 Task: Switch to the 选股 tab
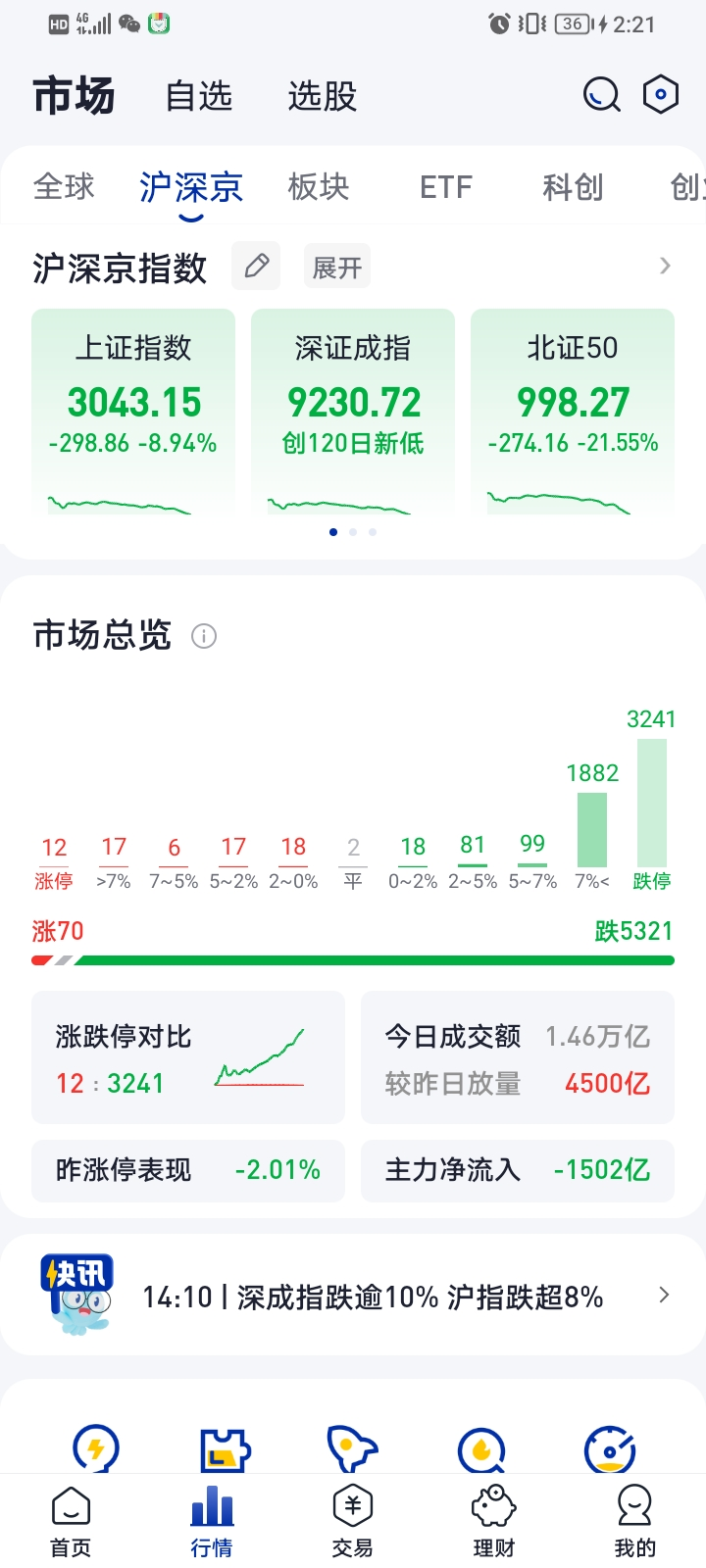pyautogui.click(x=322, y=96)
